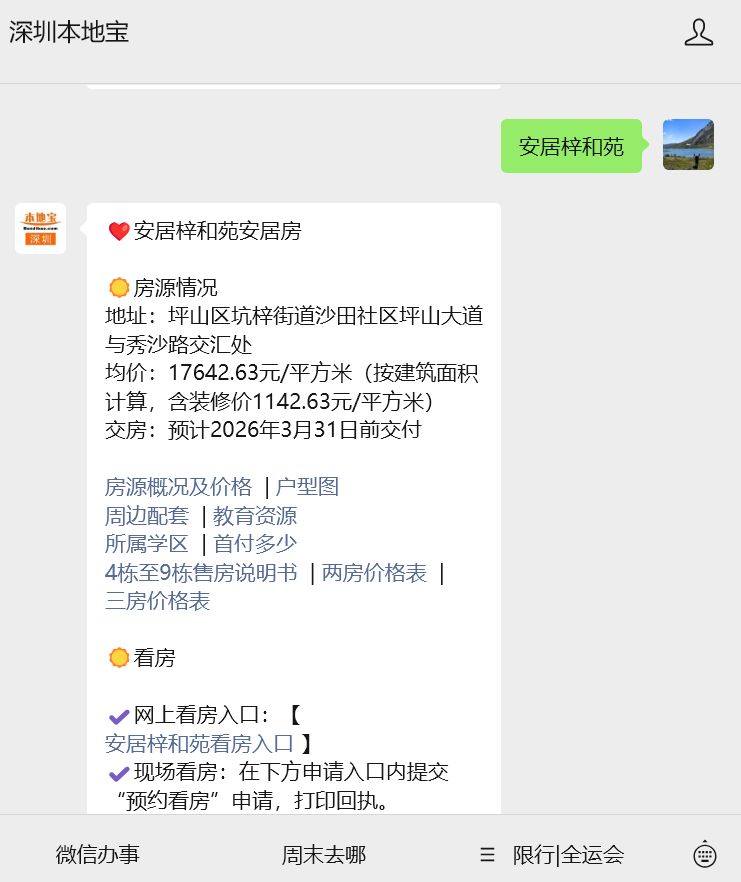Open 4栋至9栋售房说明书 link
741x882 pixels.
(201, 573)
